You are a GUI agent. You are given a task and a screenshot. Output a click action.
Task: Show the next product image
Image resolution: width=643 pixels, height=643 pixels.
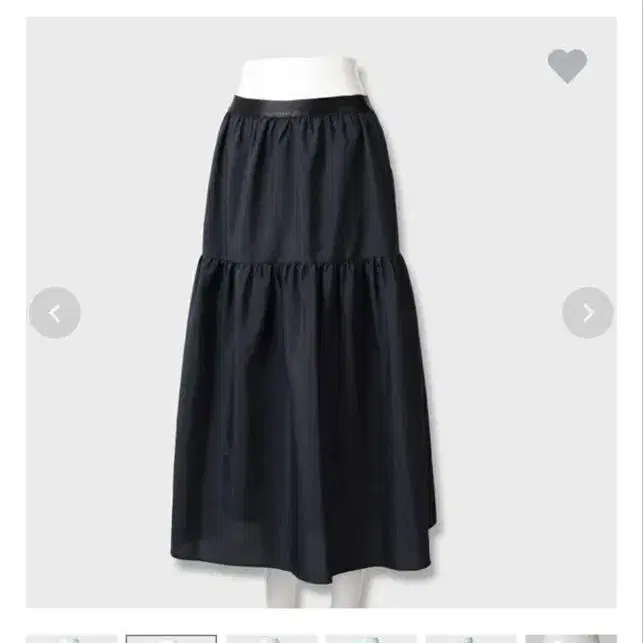coord(587,313)
